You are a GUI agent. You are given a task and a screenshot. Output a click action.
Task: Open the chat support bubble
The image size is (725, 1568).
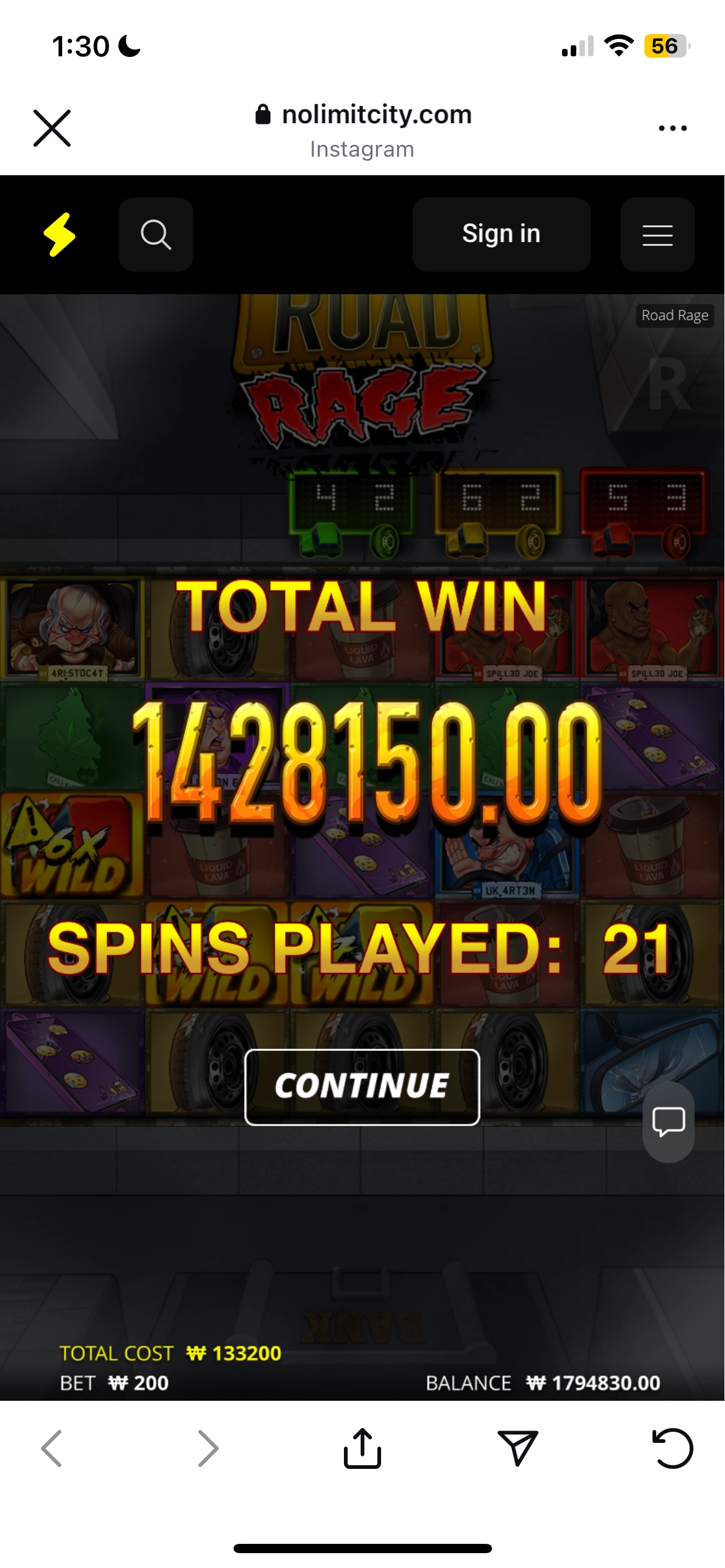(x=668, y=1122)
